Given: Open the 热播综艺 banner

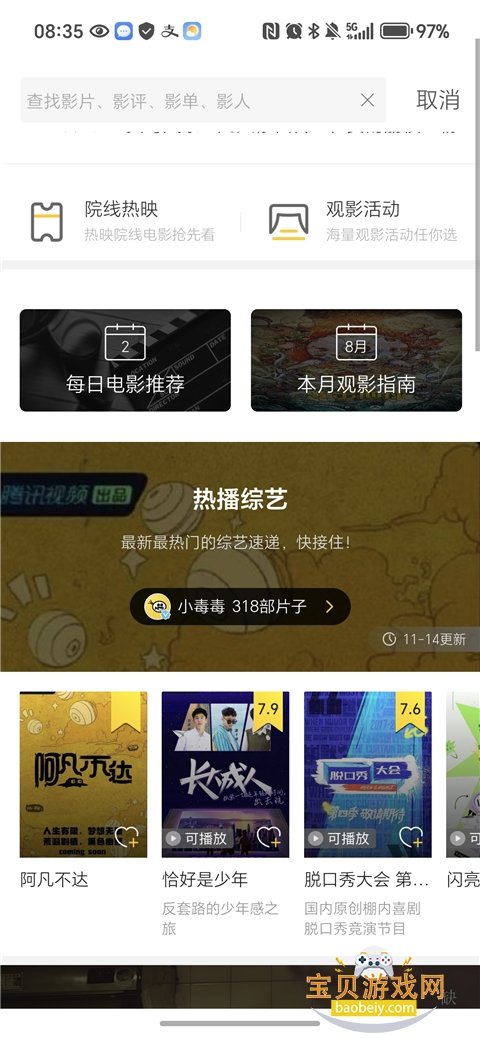Looking at the screenshot, I should pyautogui.click(x=240, y=556).
